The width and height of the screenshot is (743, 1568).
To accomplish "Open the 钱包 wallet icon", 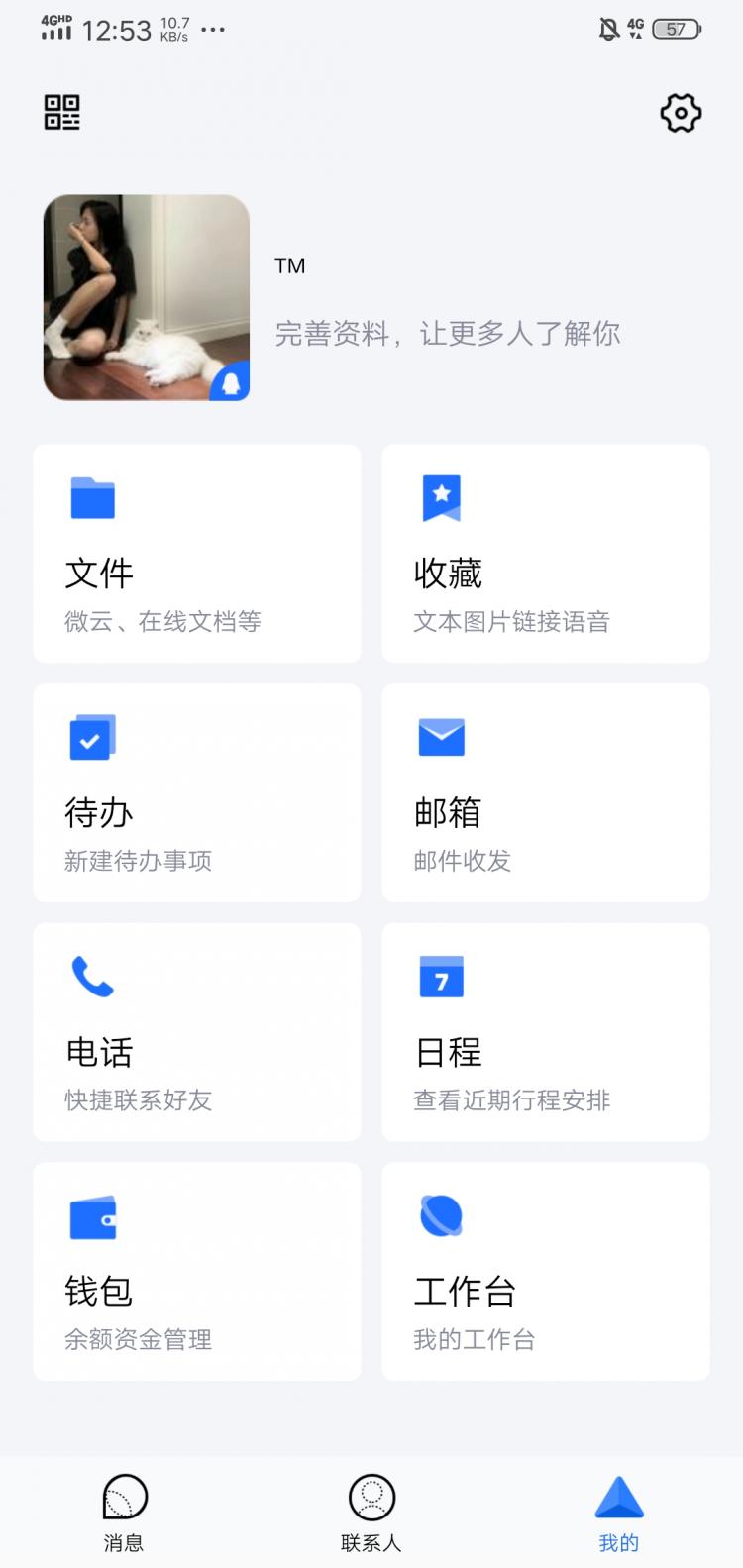I will (x=92, y=1216).
